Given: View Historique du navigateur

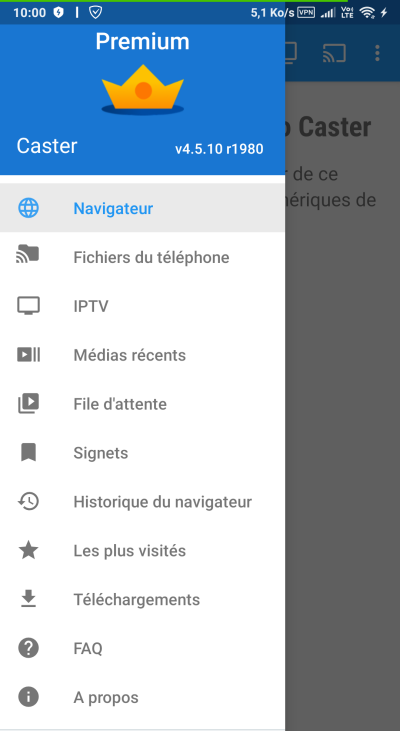Looking at the screenshot, I should pos(142,502).
